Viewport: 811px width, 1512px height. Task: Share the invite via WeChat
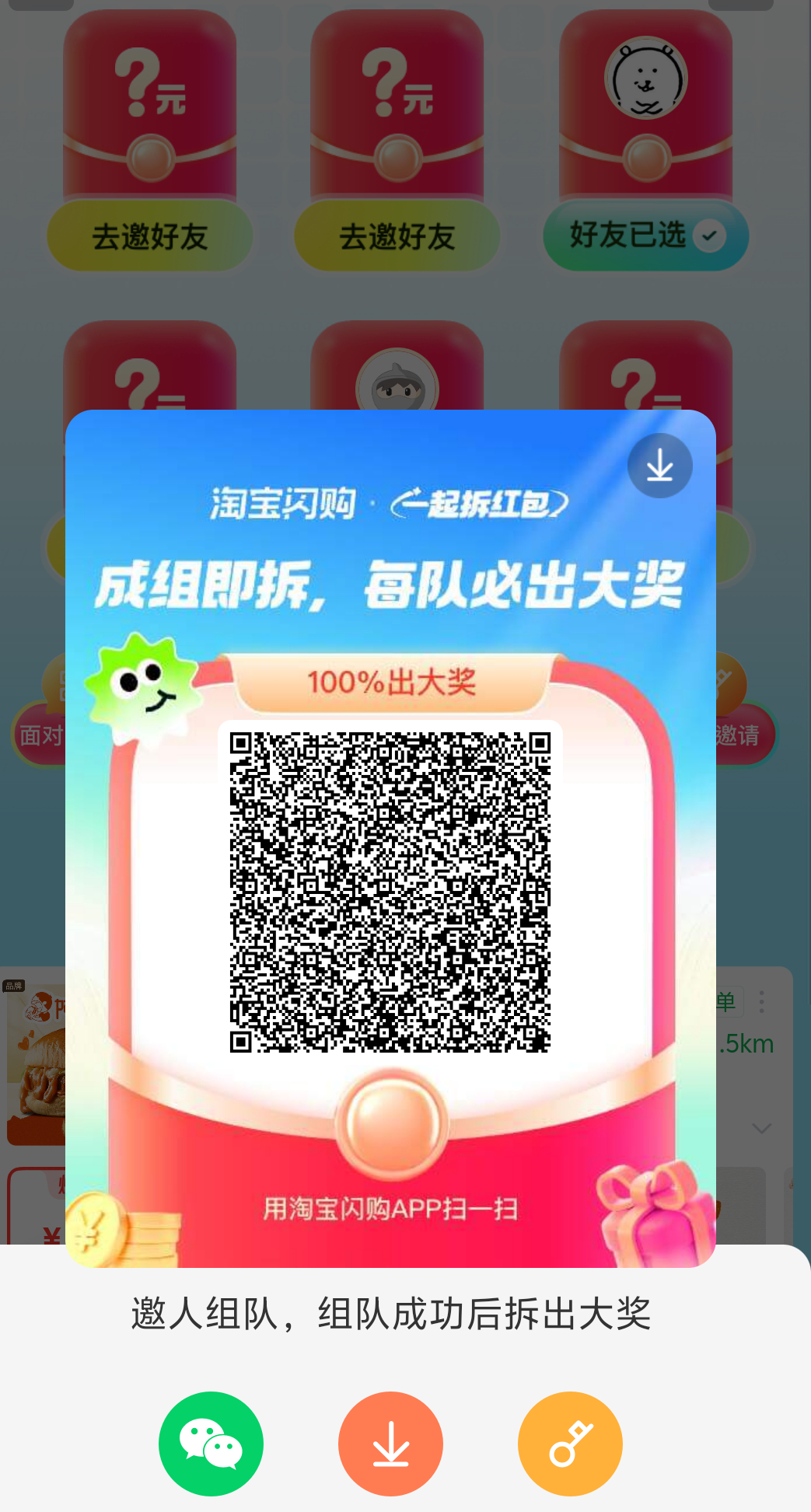tap(211, 1443)
